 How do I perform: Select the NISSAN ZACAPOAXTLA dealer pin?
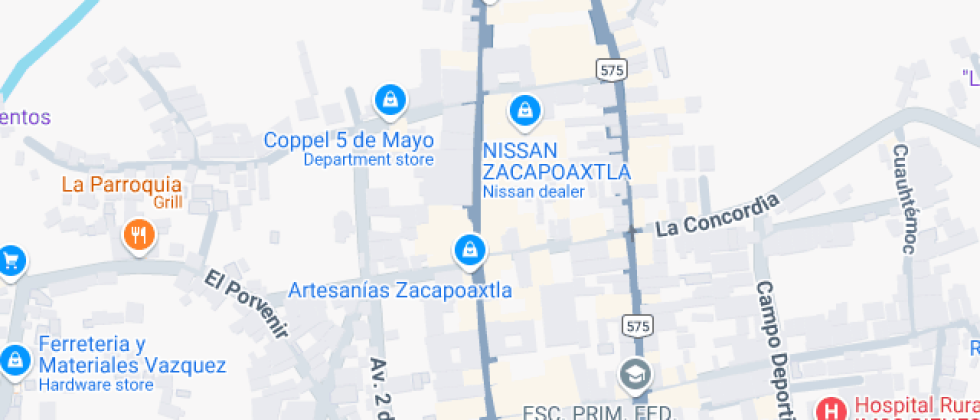pyautogui.click(x=523, y=110)
